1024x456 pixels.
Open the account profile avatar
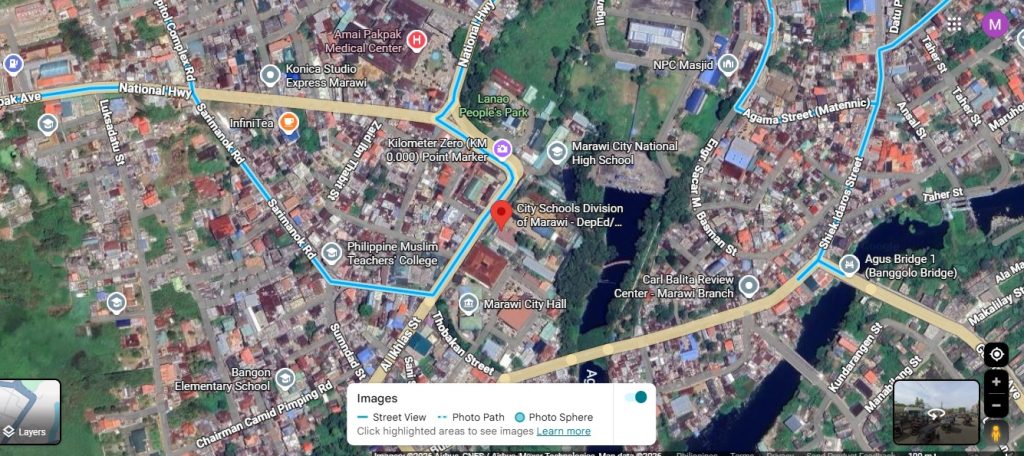[x=994, y=24]
